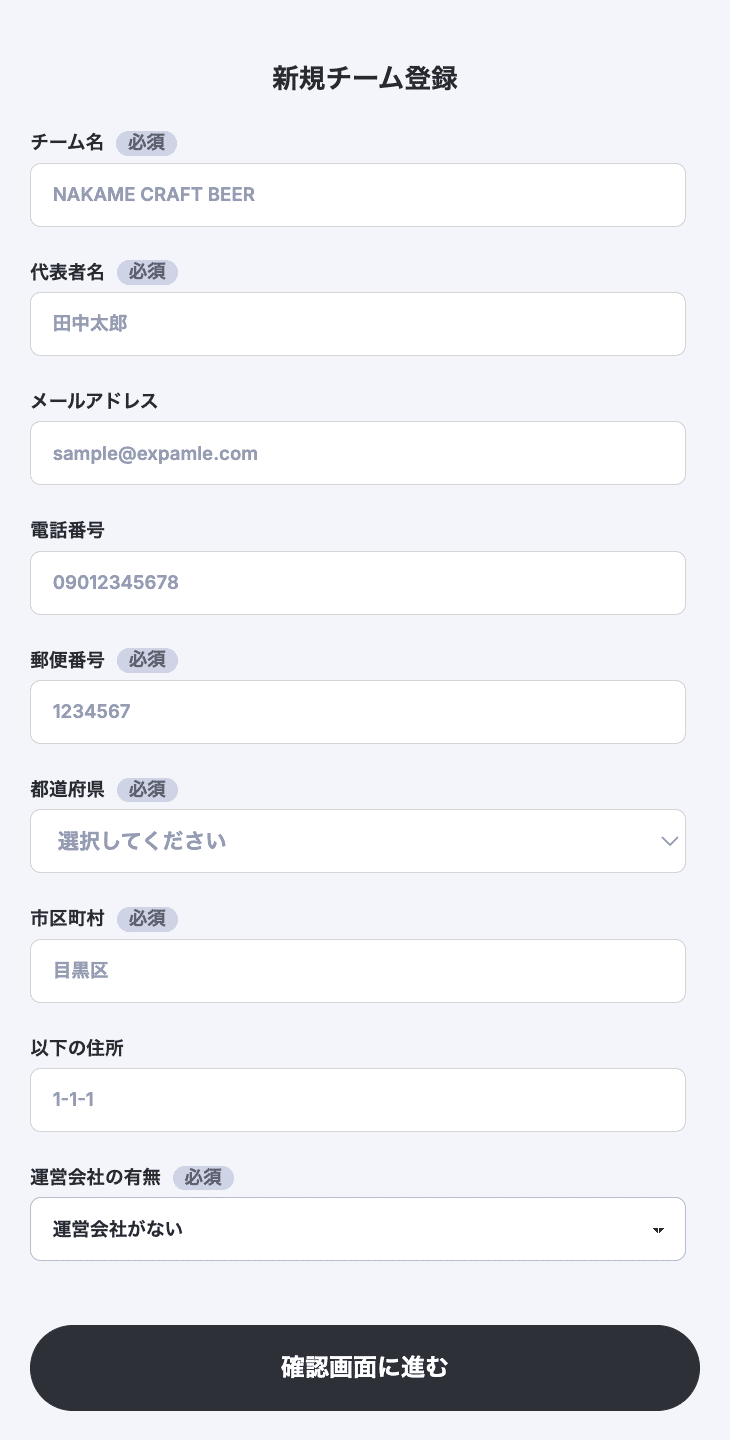730x1440 pixels.
Task: Focus the 市区町村 text field
Action: click(x=357, y=971)
